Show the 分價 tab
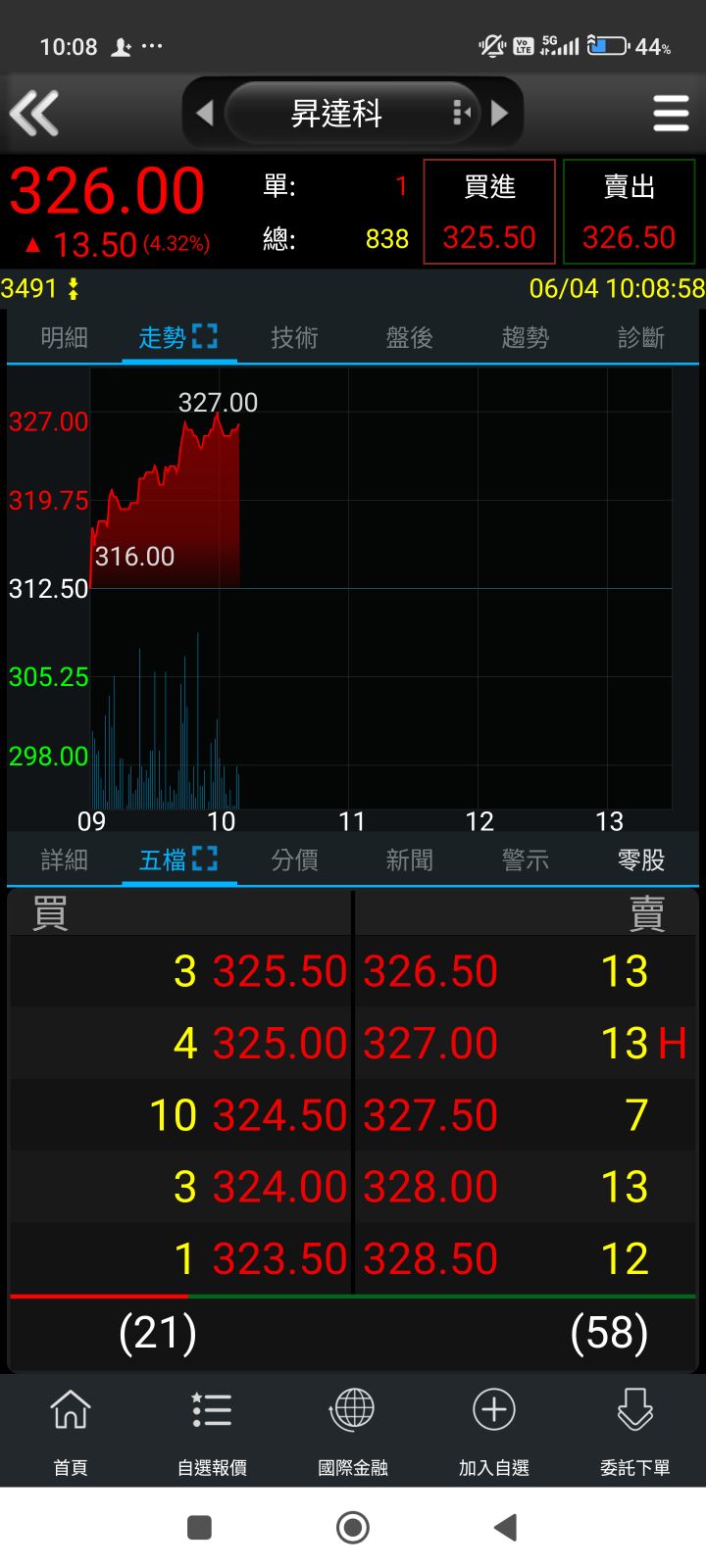The image size is (706, 1568). click(x=294, y=860)
